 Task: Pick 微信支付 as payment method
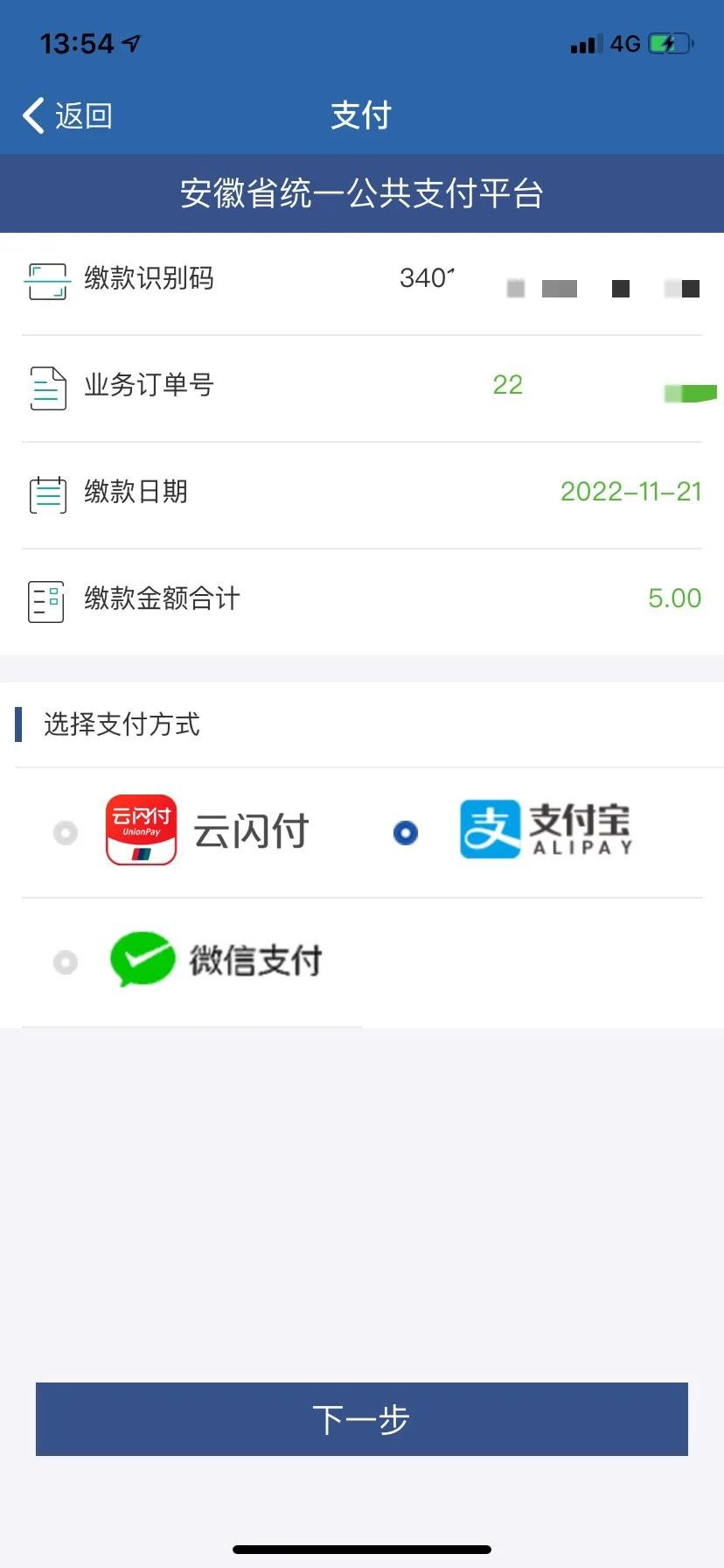pyautogui.click(x=66, y=962)
